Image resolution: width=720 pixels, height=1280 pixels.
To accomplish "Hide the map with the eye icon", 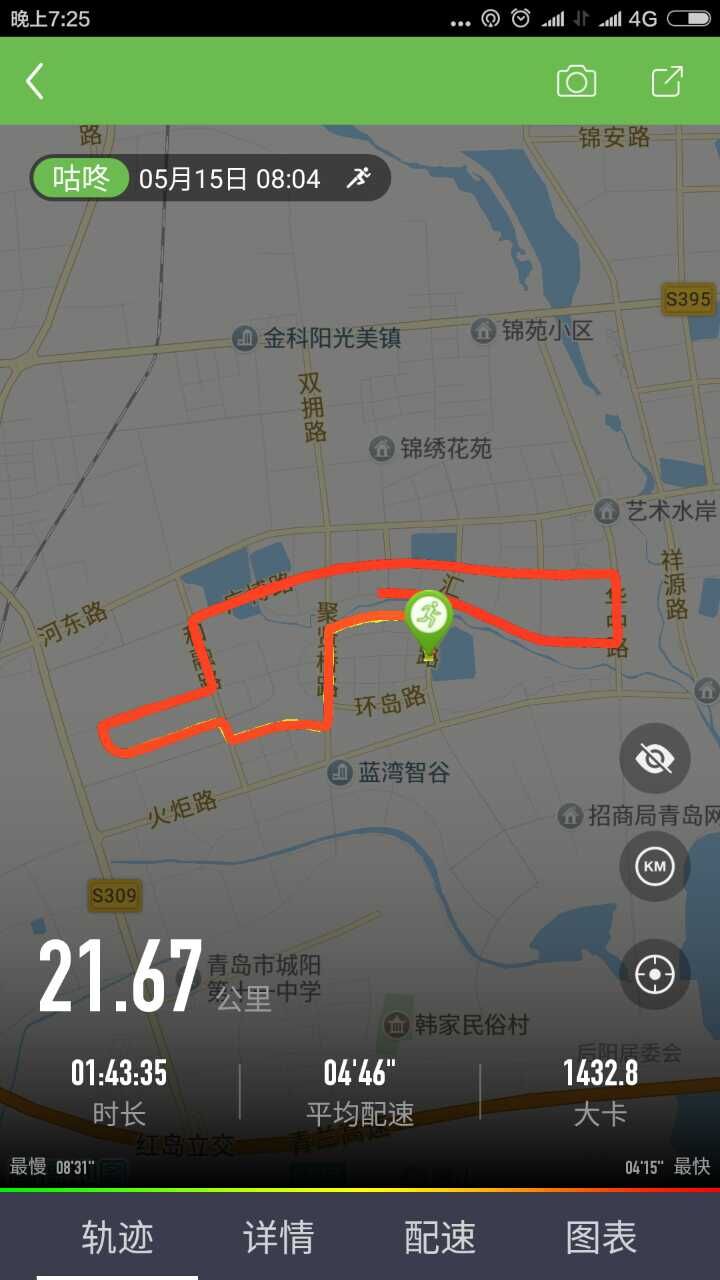I will (655, 759).
